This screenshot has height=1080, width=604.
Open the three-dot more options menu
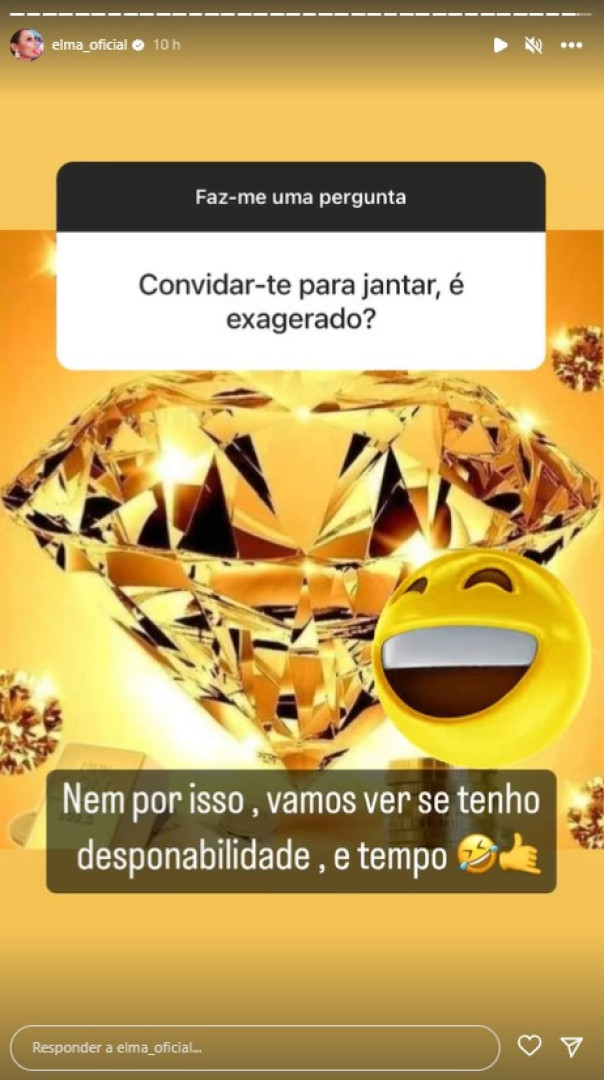571,45
